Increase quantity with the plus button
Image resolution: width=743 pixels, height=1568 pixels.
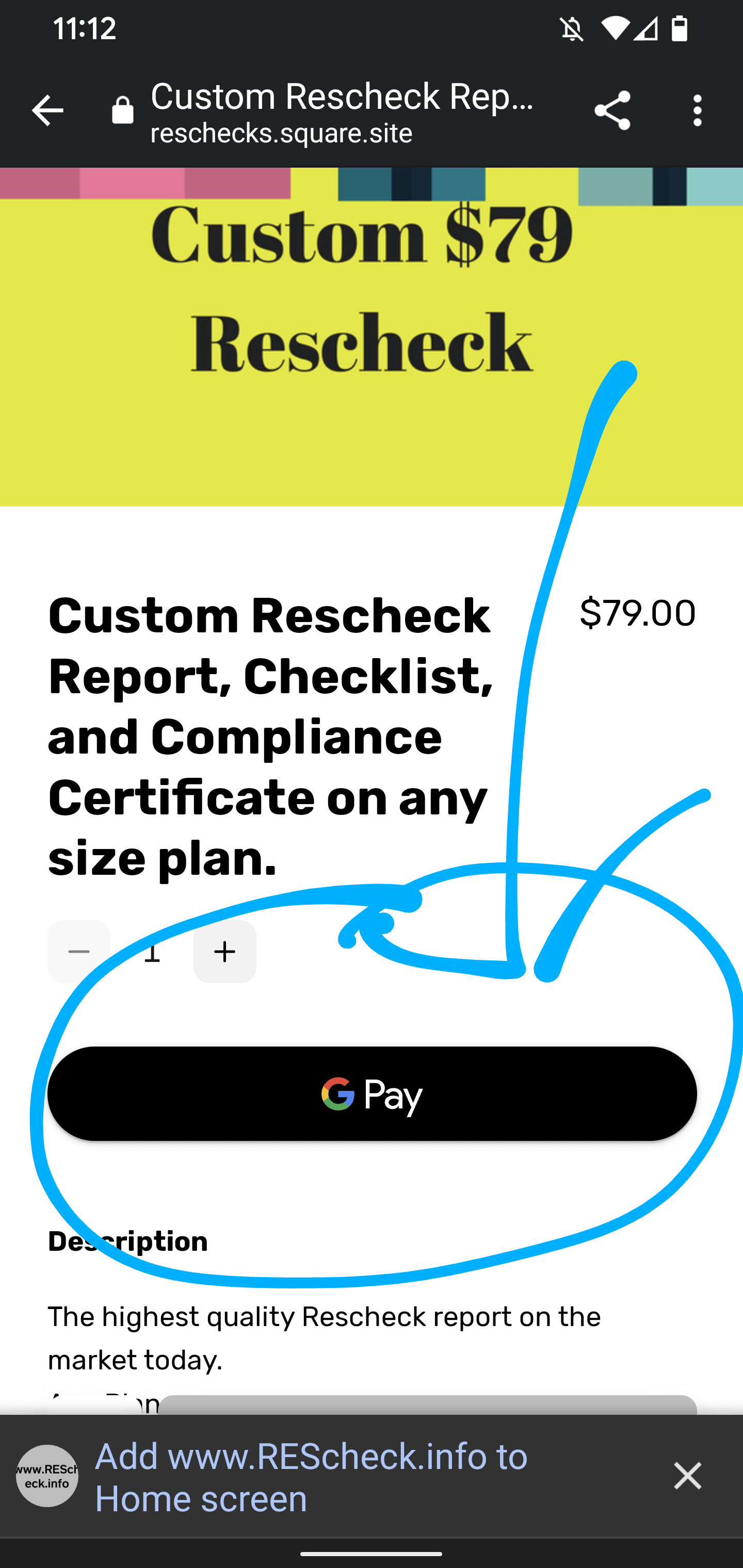(x=225, y=952)
